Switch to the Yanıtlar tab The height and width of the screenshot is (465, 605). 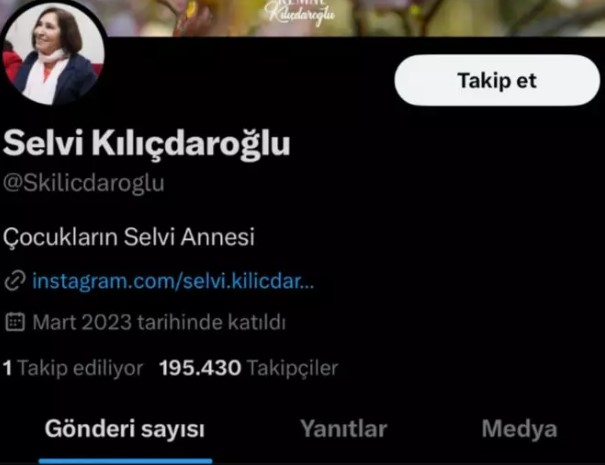(x=343, y=430)
